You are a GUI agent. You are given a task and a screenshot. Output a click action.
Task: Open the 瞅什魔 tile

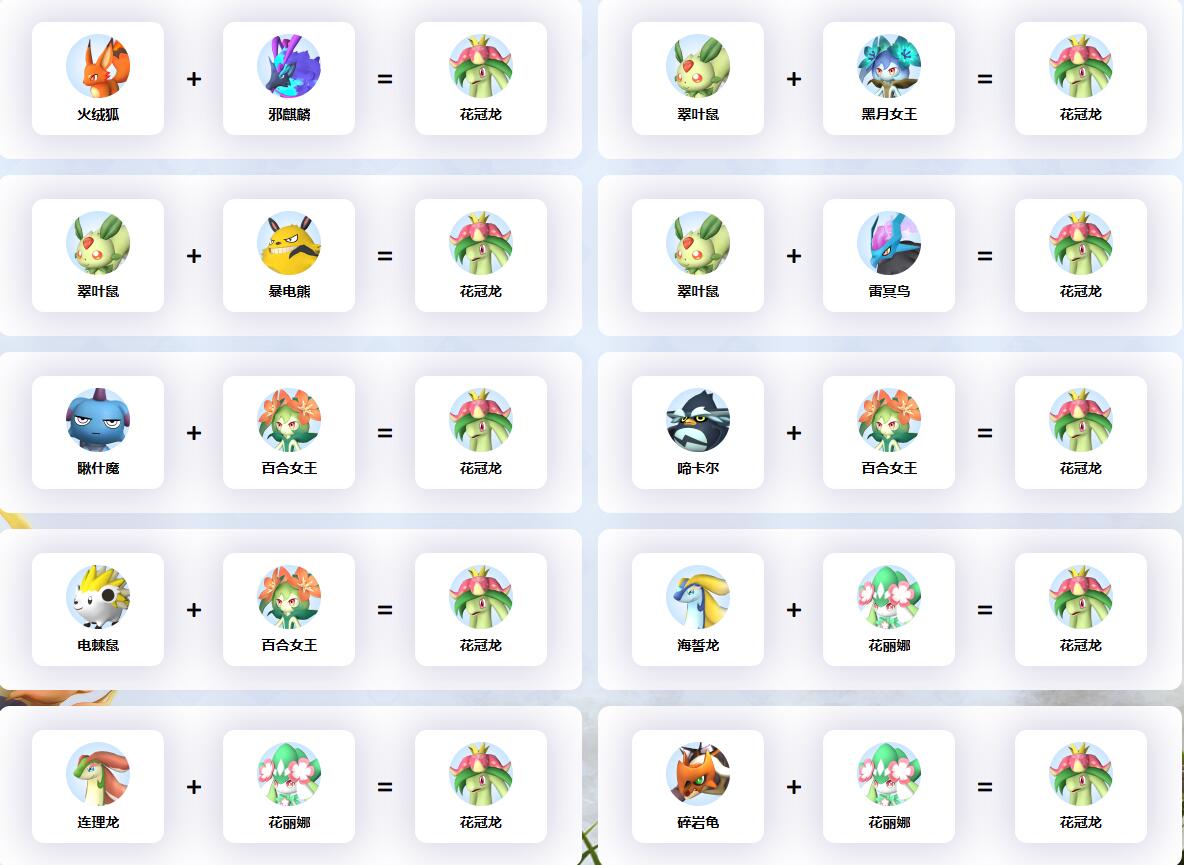point(98,432)
